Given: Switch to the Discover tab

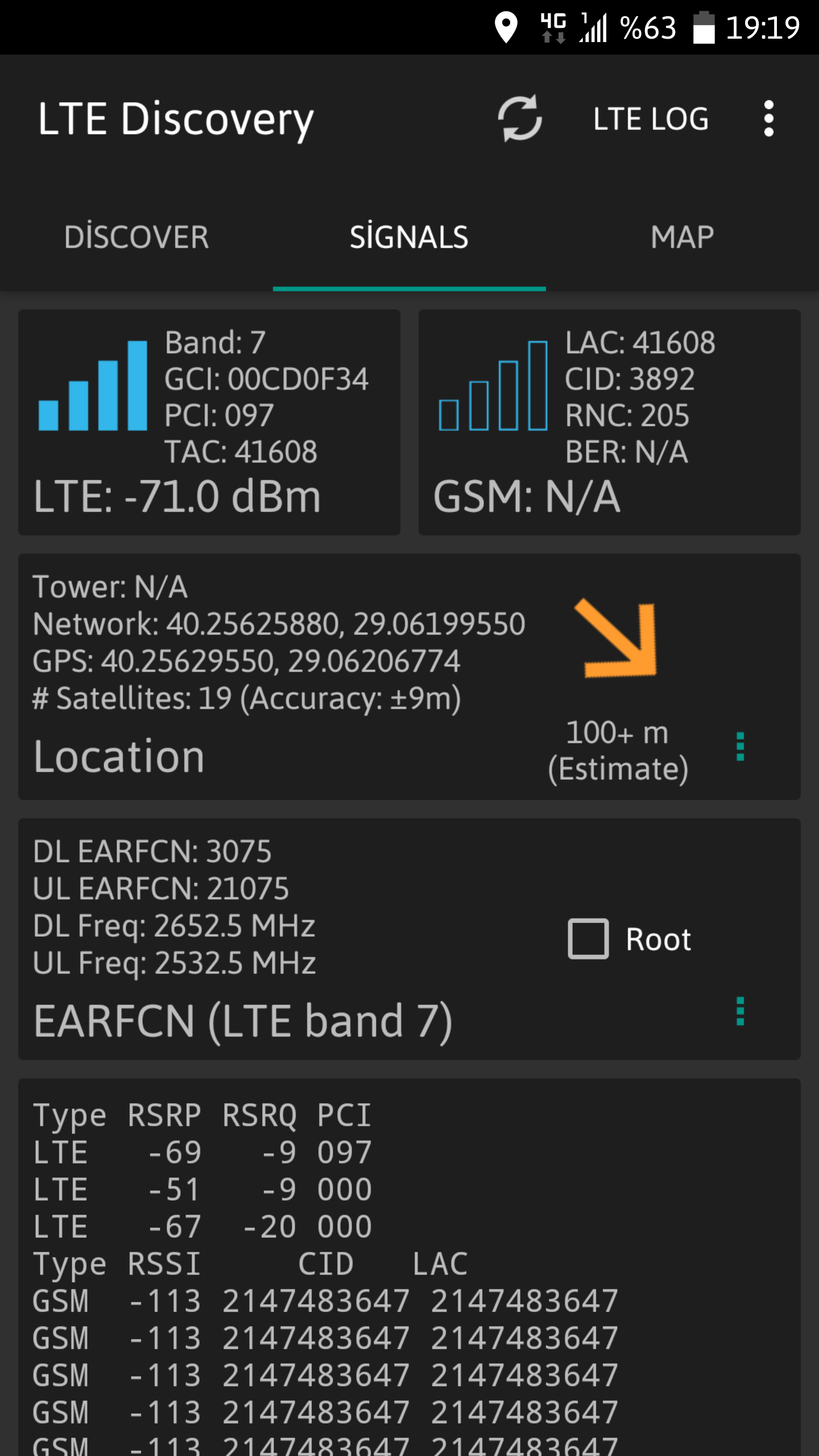Looking at the screenshot, I should [x=136, y=237].
